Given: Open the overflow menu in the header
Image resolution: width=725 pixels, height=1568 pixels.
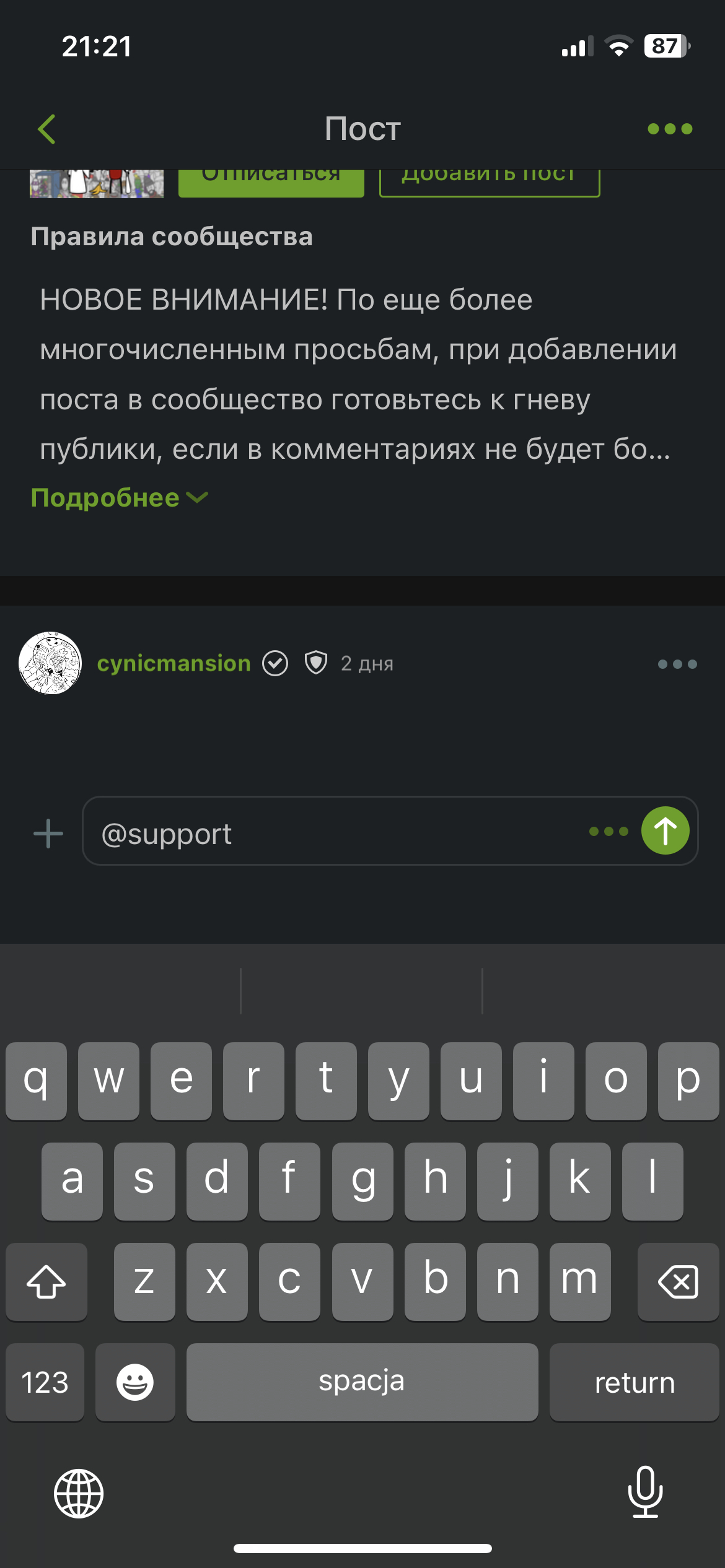Looking at the screenshot, I should [669, 129].
